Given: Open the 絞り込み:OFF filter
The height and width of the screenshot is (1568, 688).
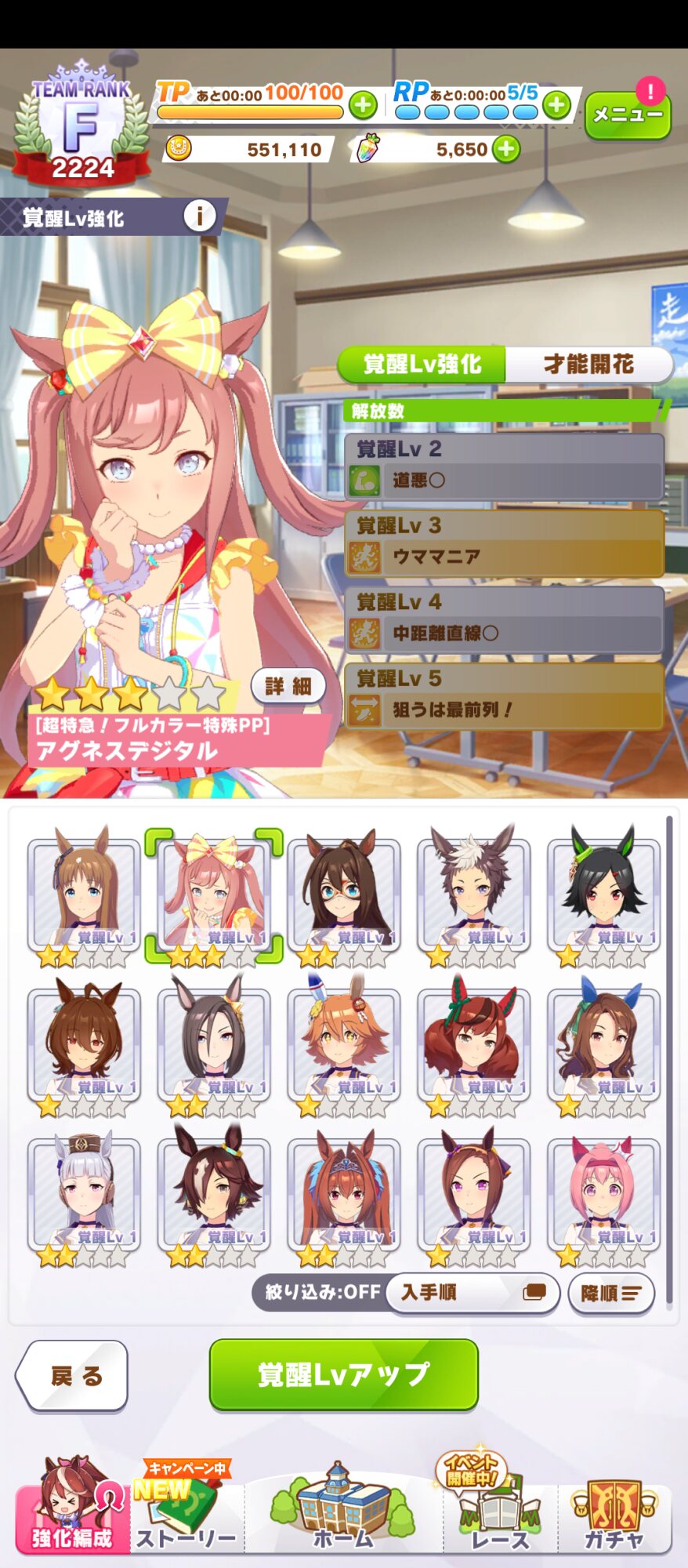Looking at the screenshot, I should pos(320,1292).
